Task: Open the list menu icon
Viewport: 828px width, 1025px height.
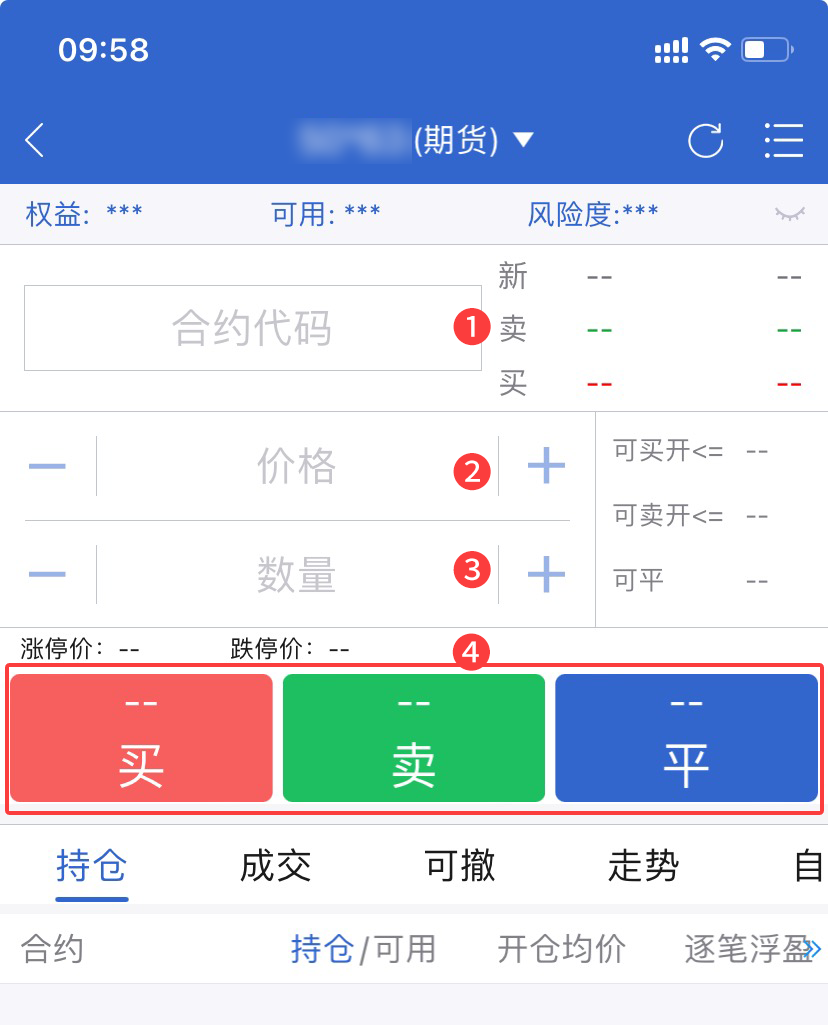Action: pyautogui.click(x=783, y=141)
